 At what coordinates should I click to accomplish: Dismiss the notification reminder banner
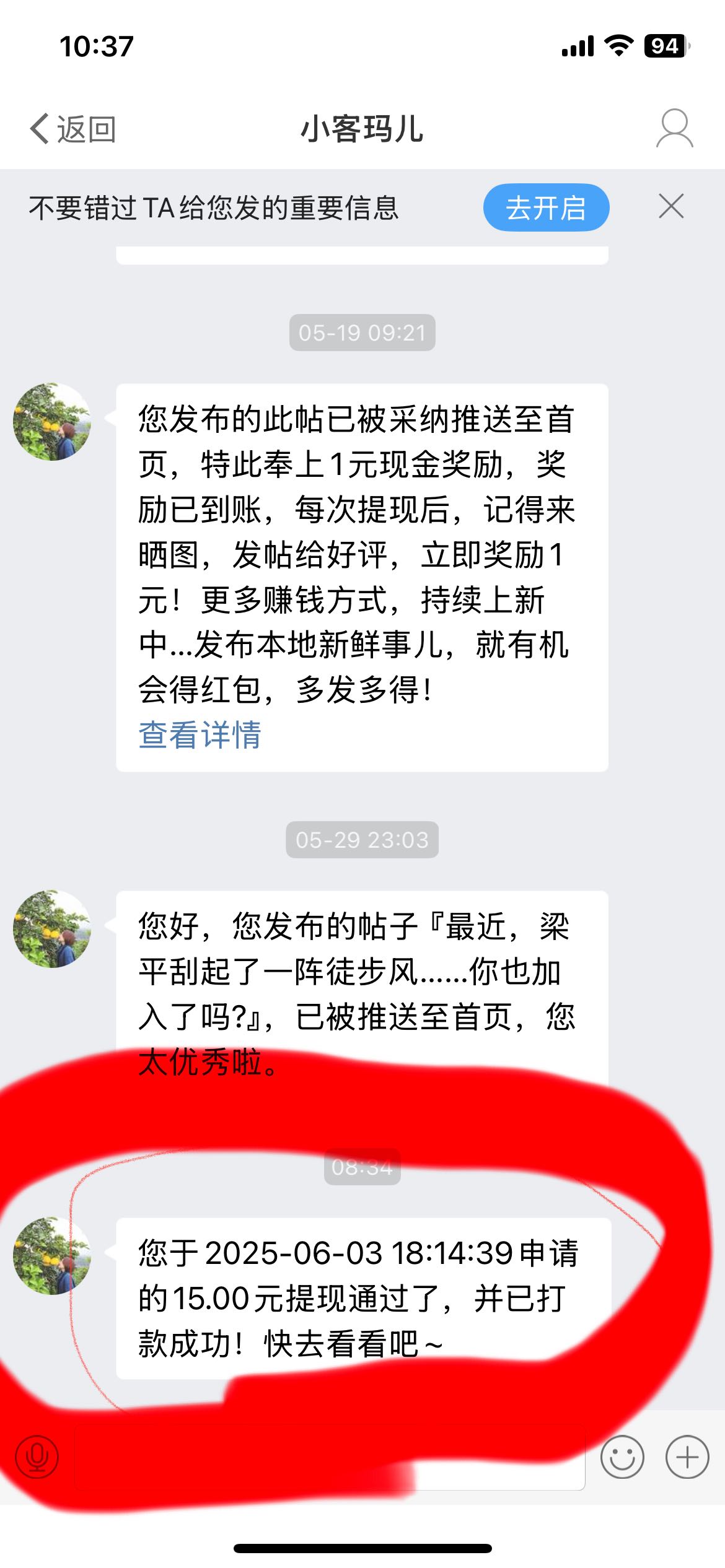(671, 206)
